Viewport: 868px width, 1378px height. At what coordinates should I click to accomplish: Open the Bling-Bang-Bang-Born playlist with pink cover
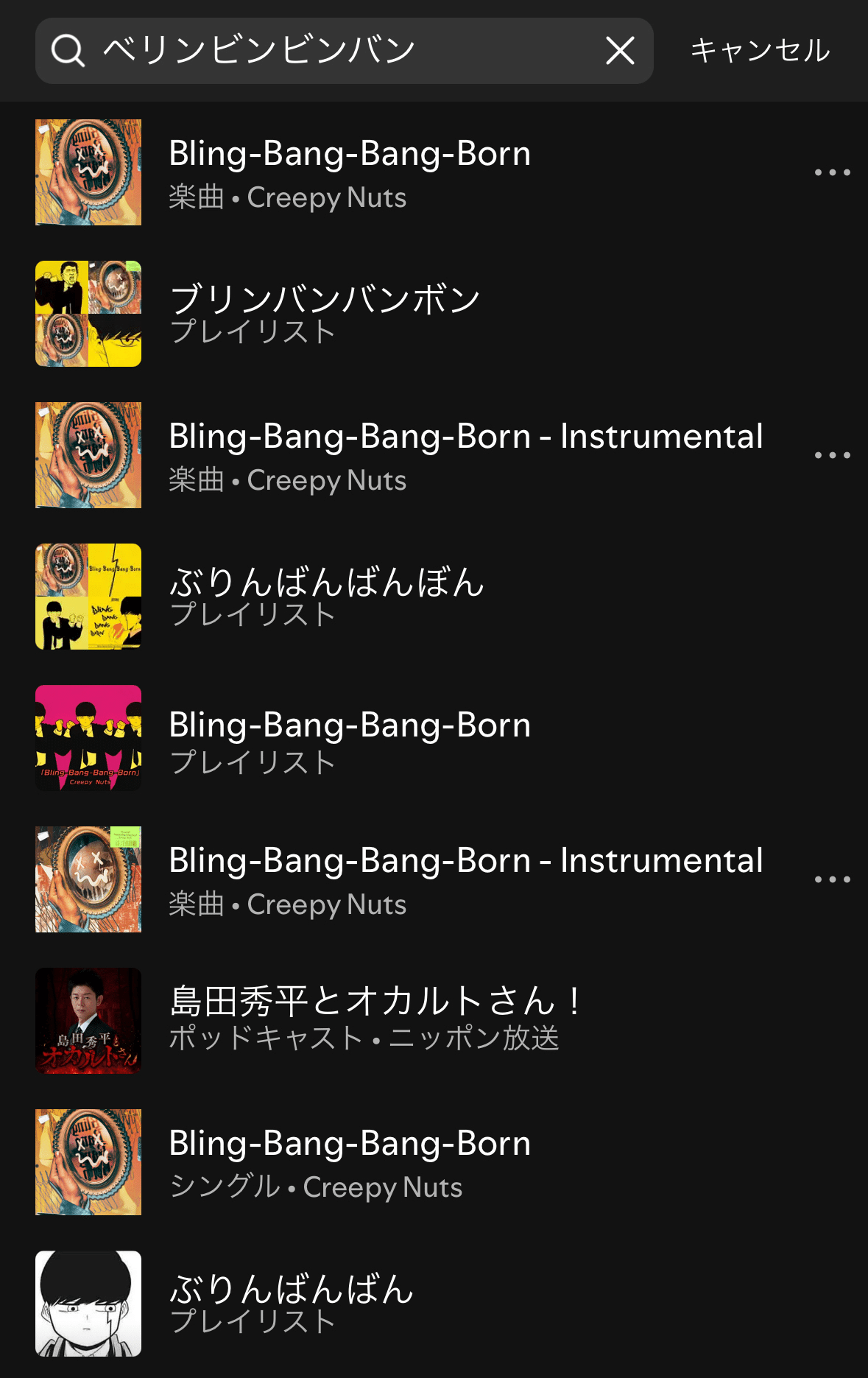(350, 738)
